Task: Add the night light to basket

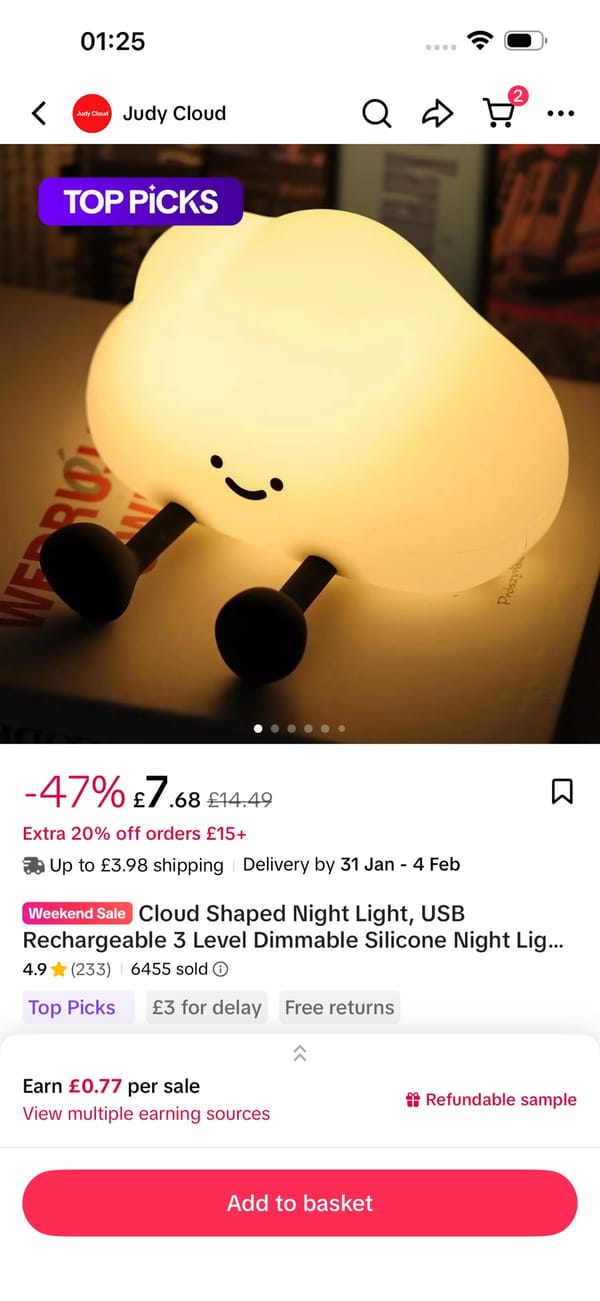Action: tap(300, 1203)
